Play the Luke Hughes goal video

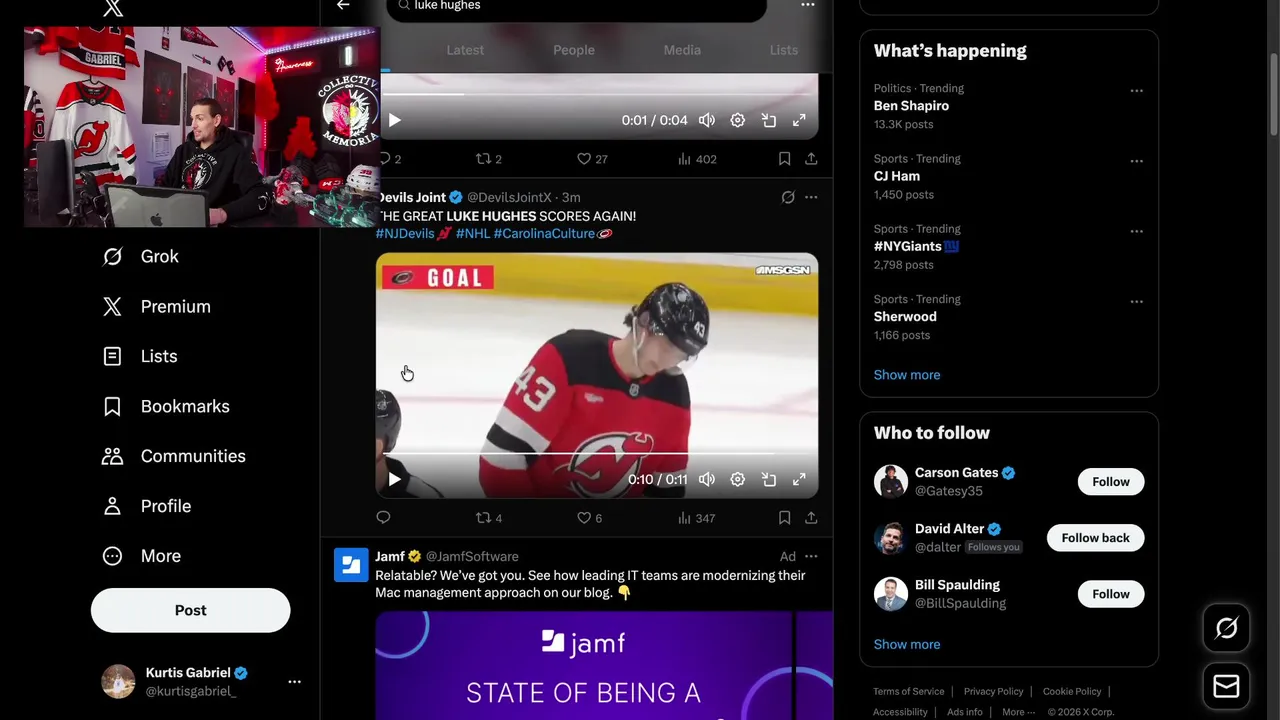click(x=394, y=480)
